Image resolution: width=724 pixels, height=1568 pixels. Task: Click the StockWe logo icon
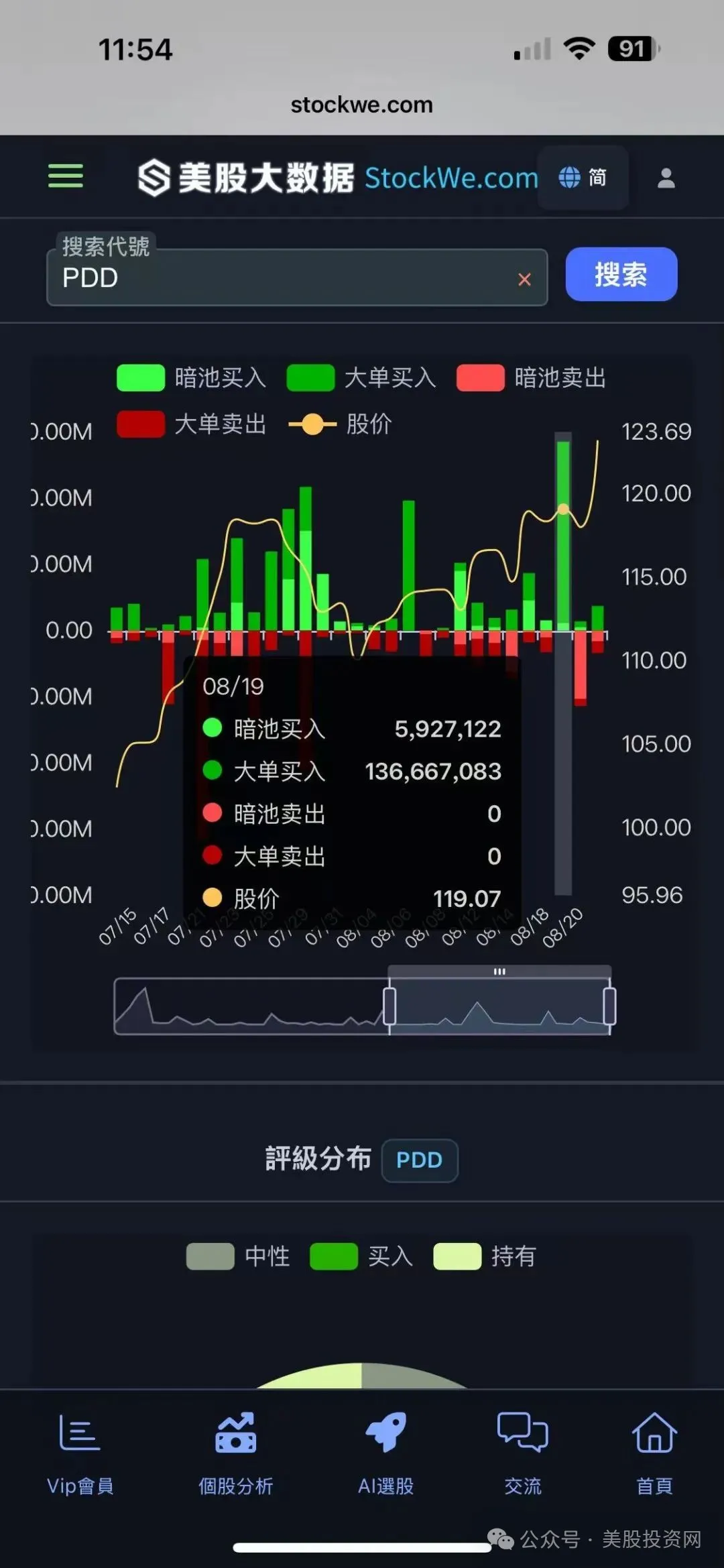(x=153, y=176)
